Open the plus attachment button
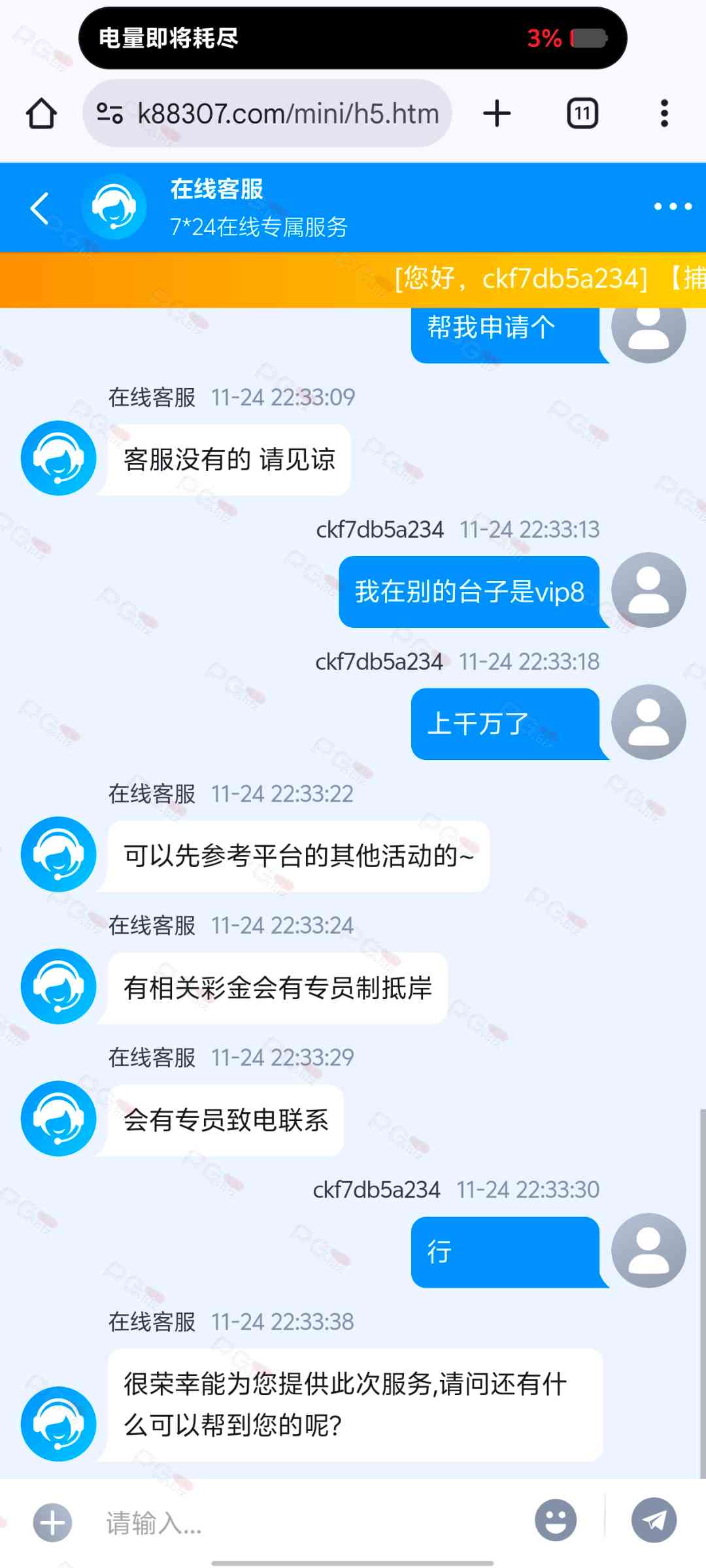The height and width of the screenshot is (1568, 706). click(52, 1523)
